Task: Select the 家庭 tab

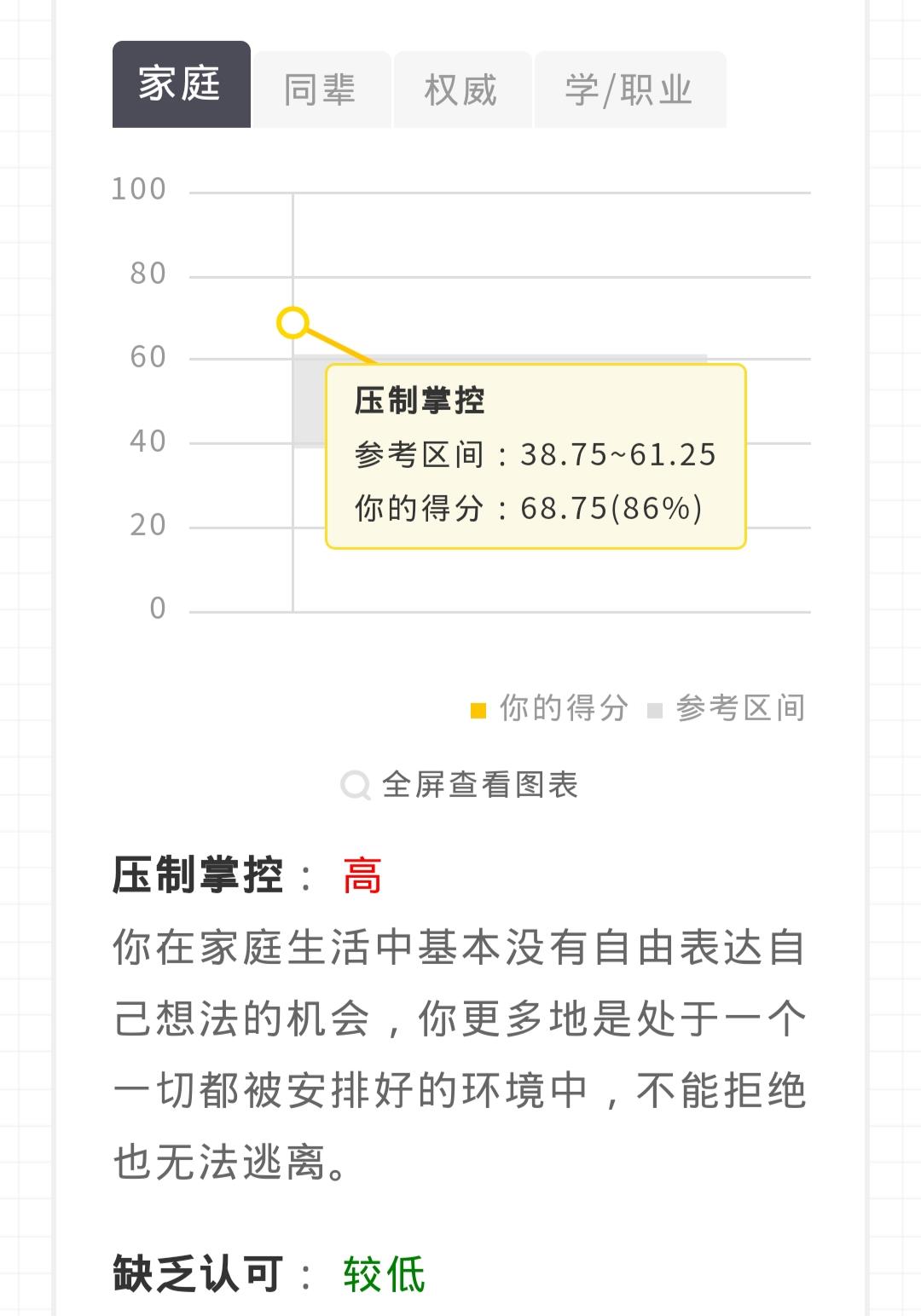Action: pyautogui.click(x=181, y=85)
